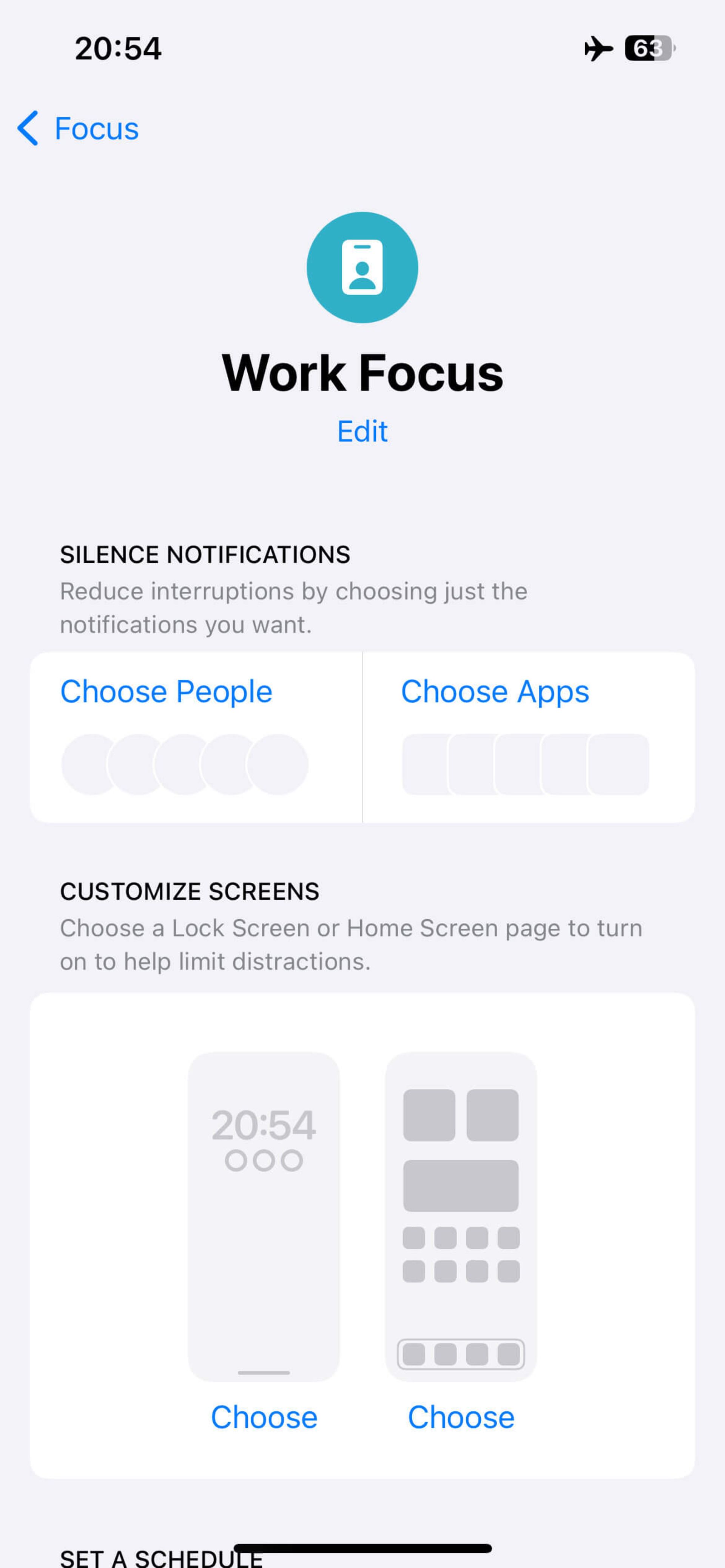Image resolution: width=725 pixels, height=1568 pixels.
Task: Open Choose Apps for allowed notifications
Action: pyautogui.click(x=495, y=692)
